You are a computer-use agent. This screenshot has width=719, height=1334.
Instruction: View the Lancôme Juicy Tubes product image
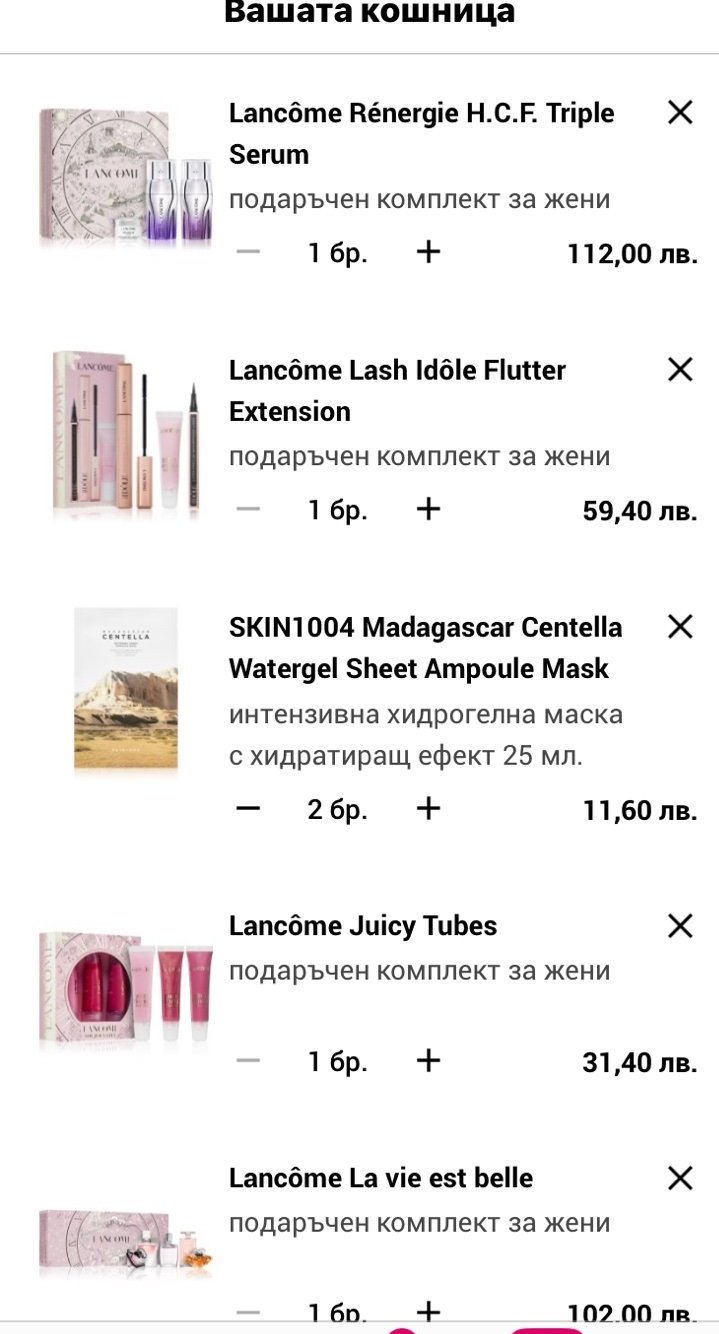click(x=126, y=988)
